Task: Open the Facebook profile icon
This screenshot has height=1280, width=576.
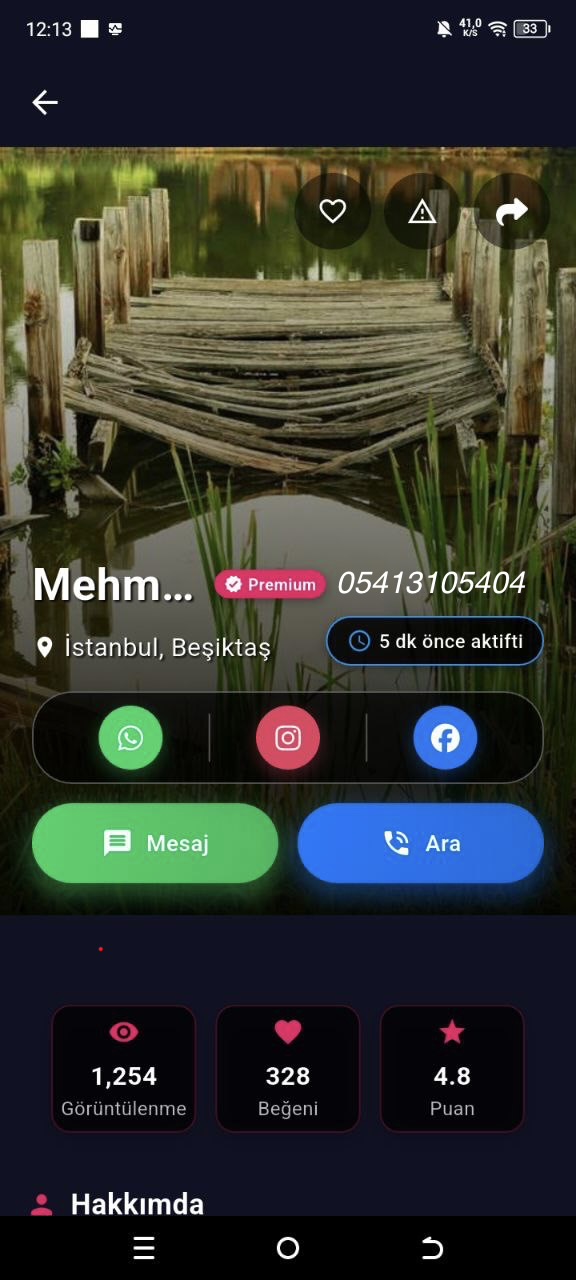Action: (445, 738)
